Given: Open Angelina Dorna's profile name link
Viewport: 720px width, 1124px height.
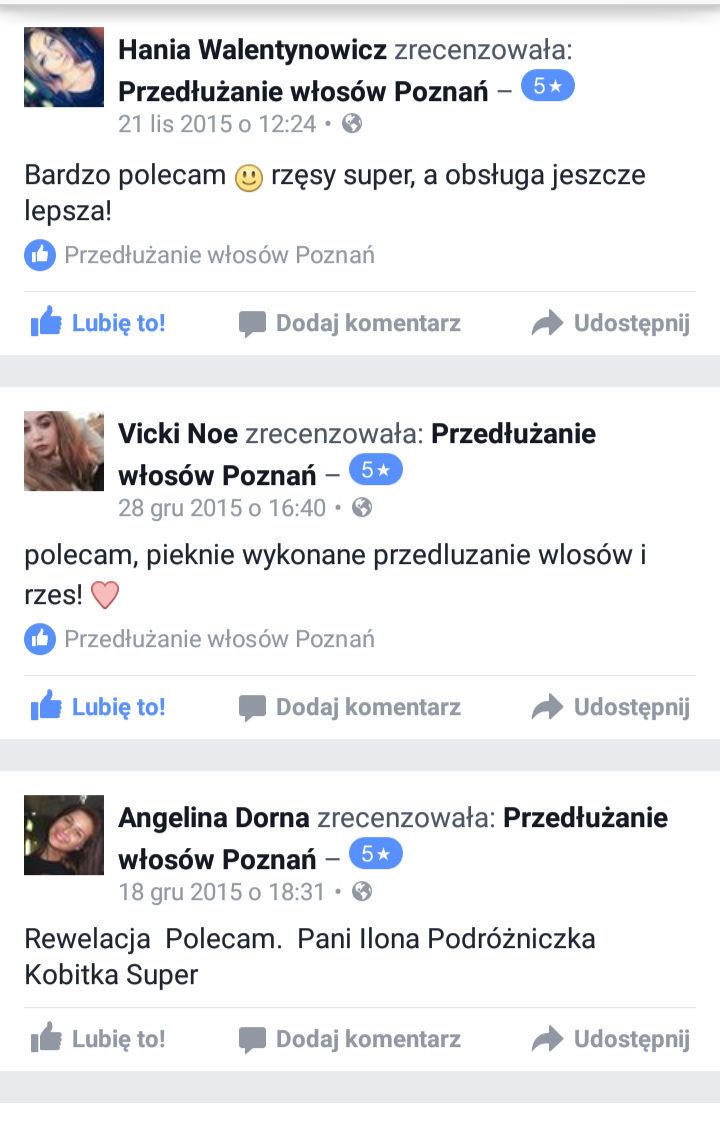Looking at the screenshot, I should (x=213, y=818).
